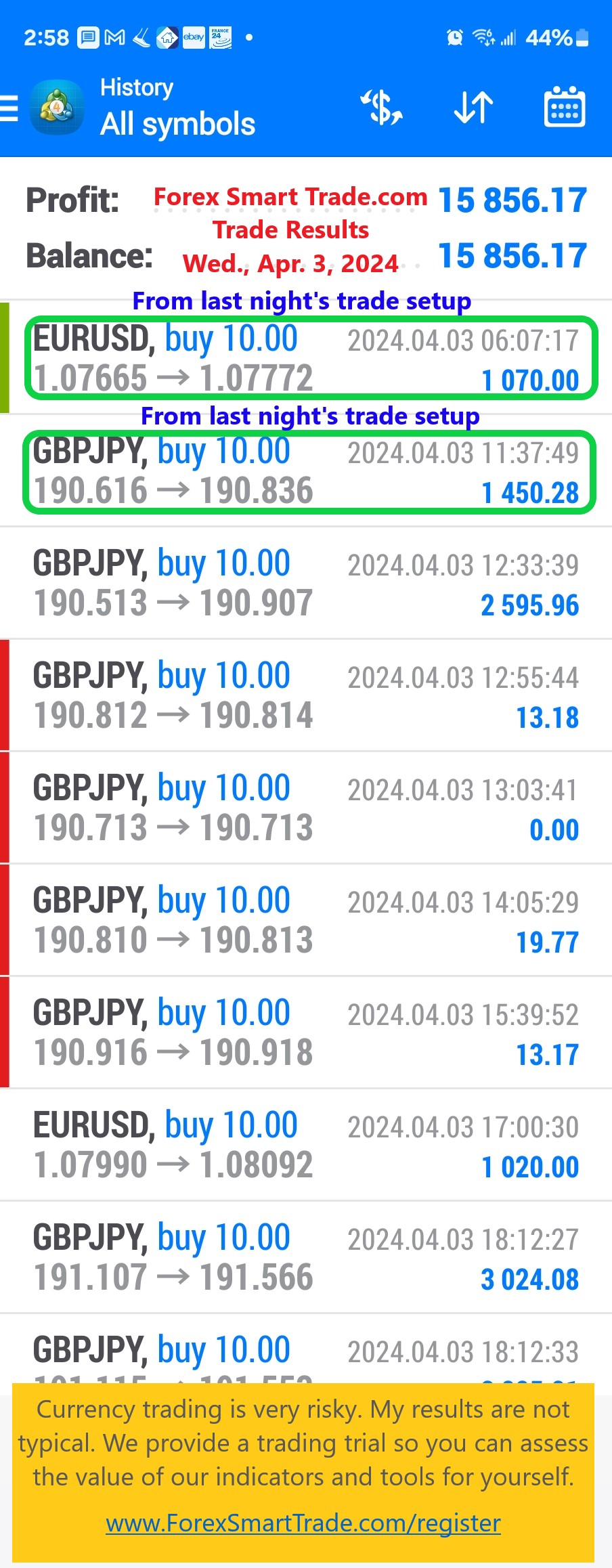Open the symbol filter with the dollar icon

click(x=382, y=108)
